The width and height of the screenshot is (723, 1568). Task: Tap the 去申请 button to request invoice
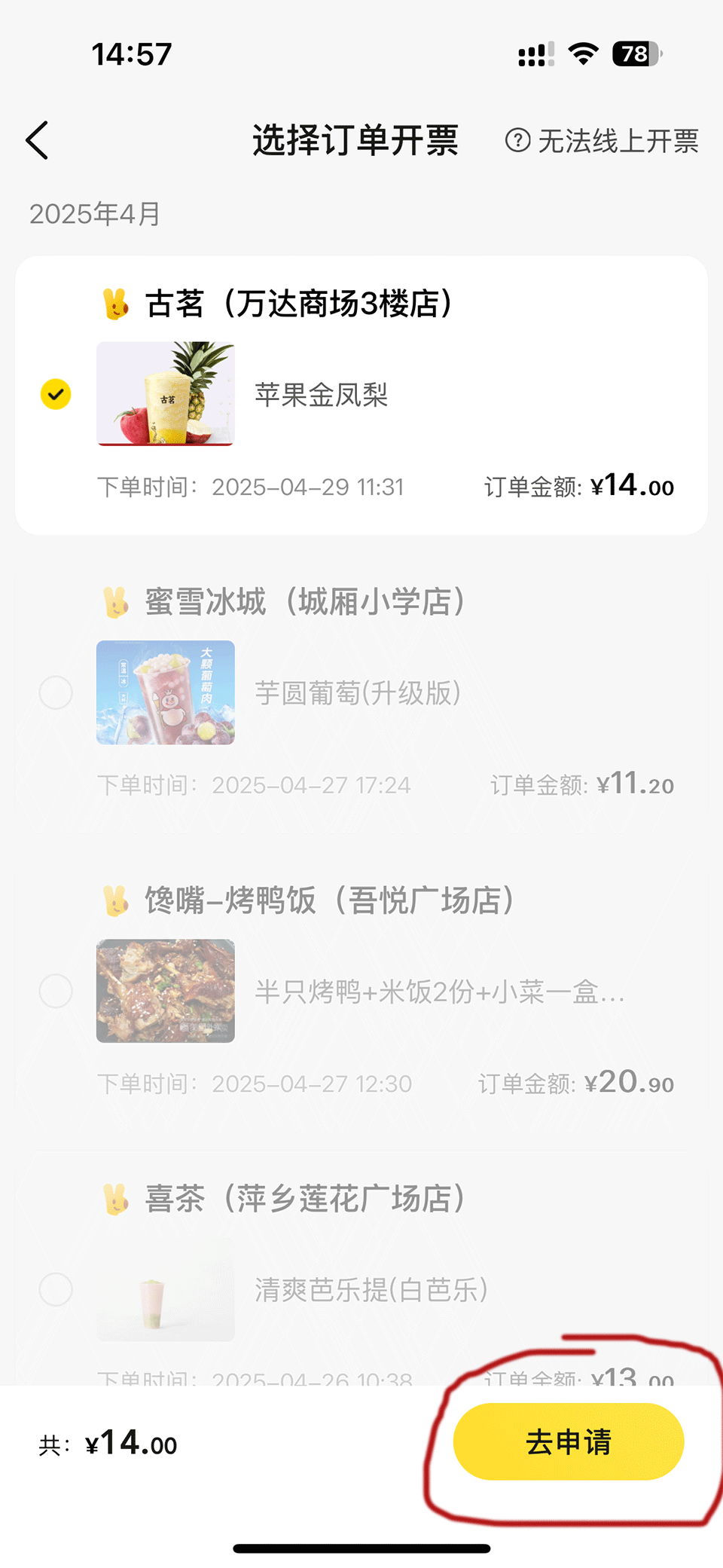tap(568, 1442)
